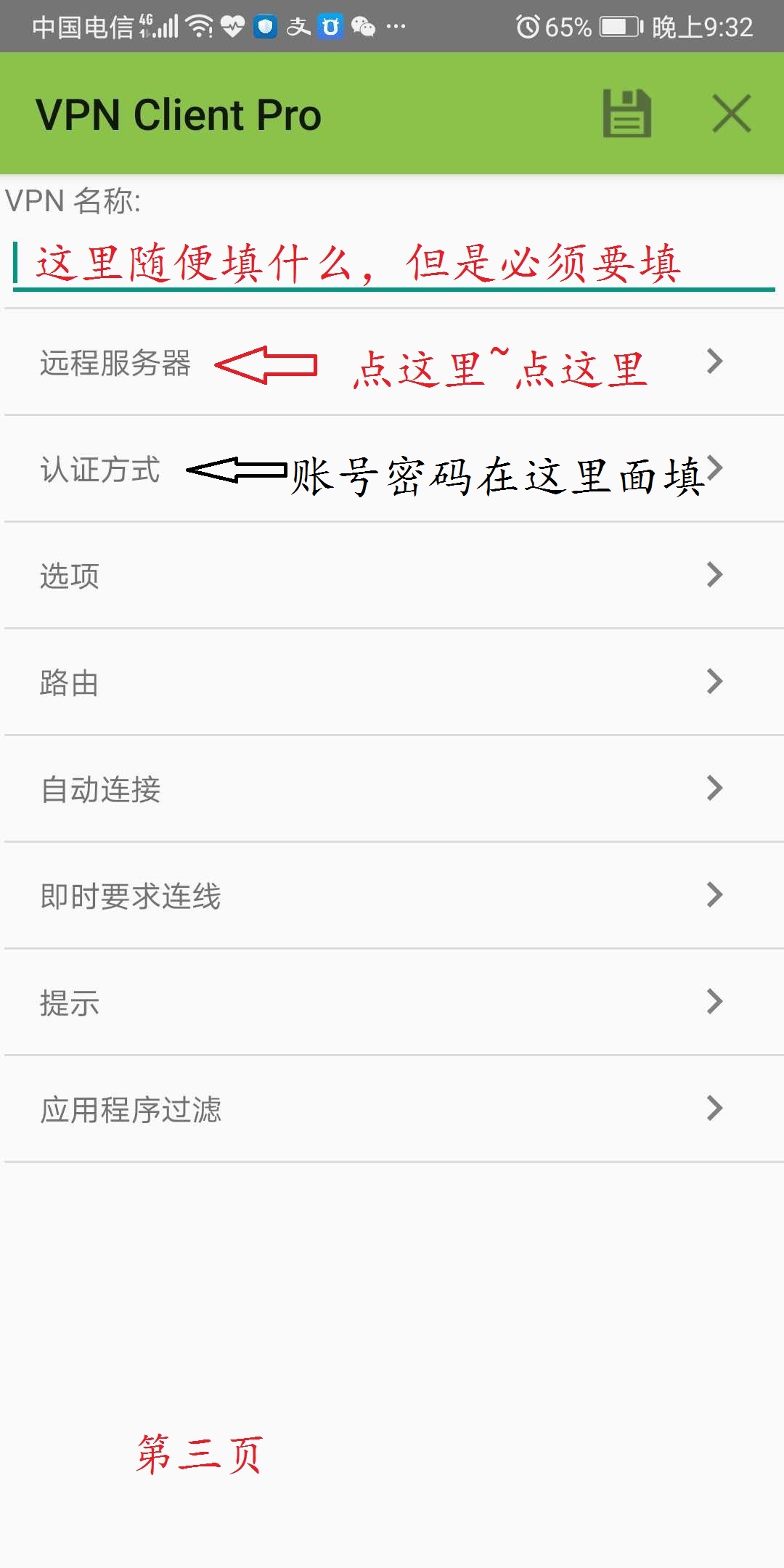Screen dimensions: 784x1568
Task: Open 认证方式 settings
Action: pyautogui.click(x=392, y=469)
